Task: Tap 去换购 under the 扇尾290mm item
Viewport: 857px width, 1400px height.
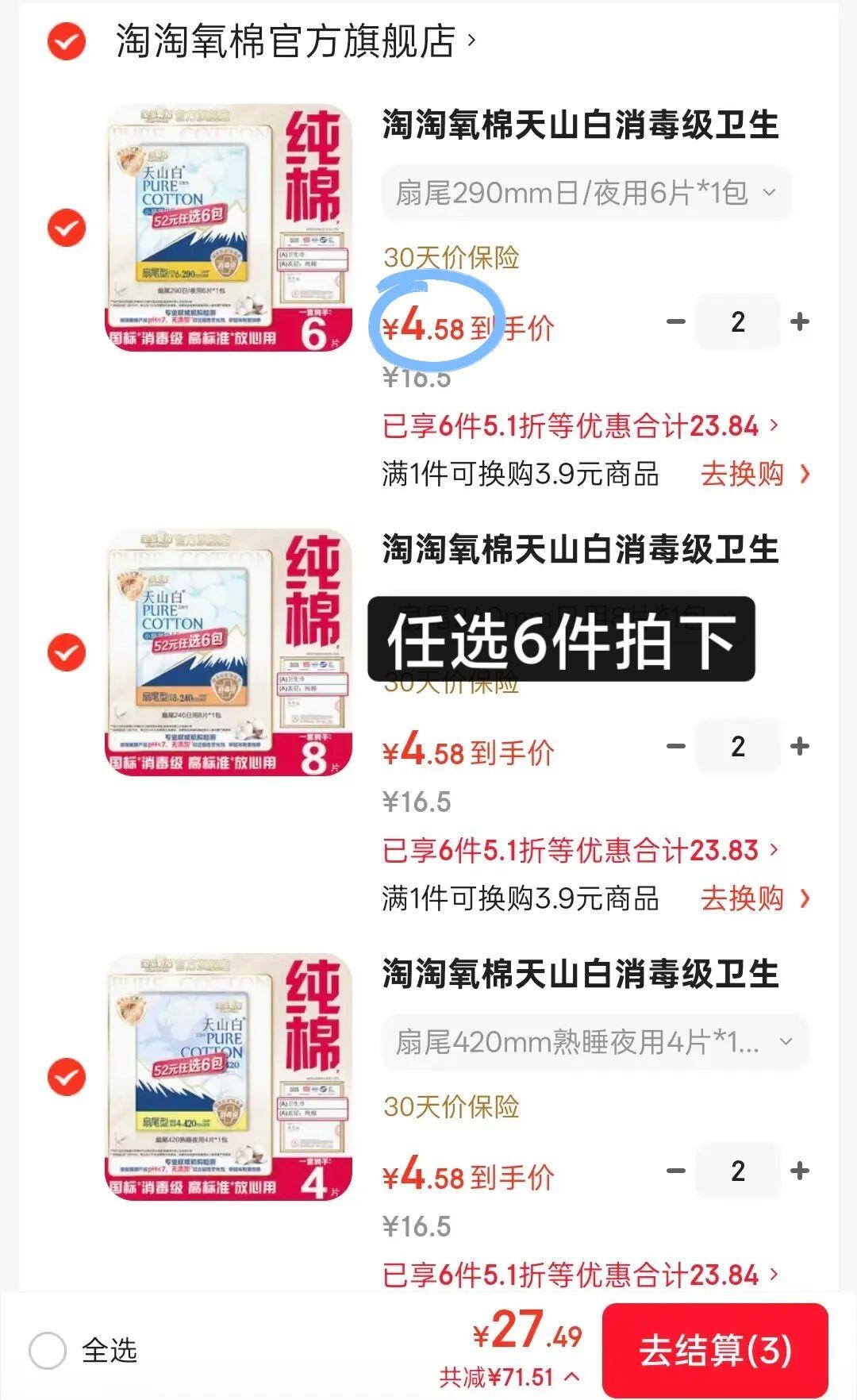Action: click(755, 474)
